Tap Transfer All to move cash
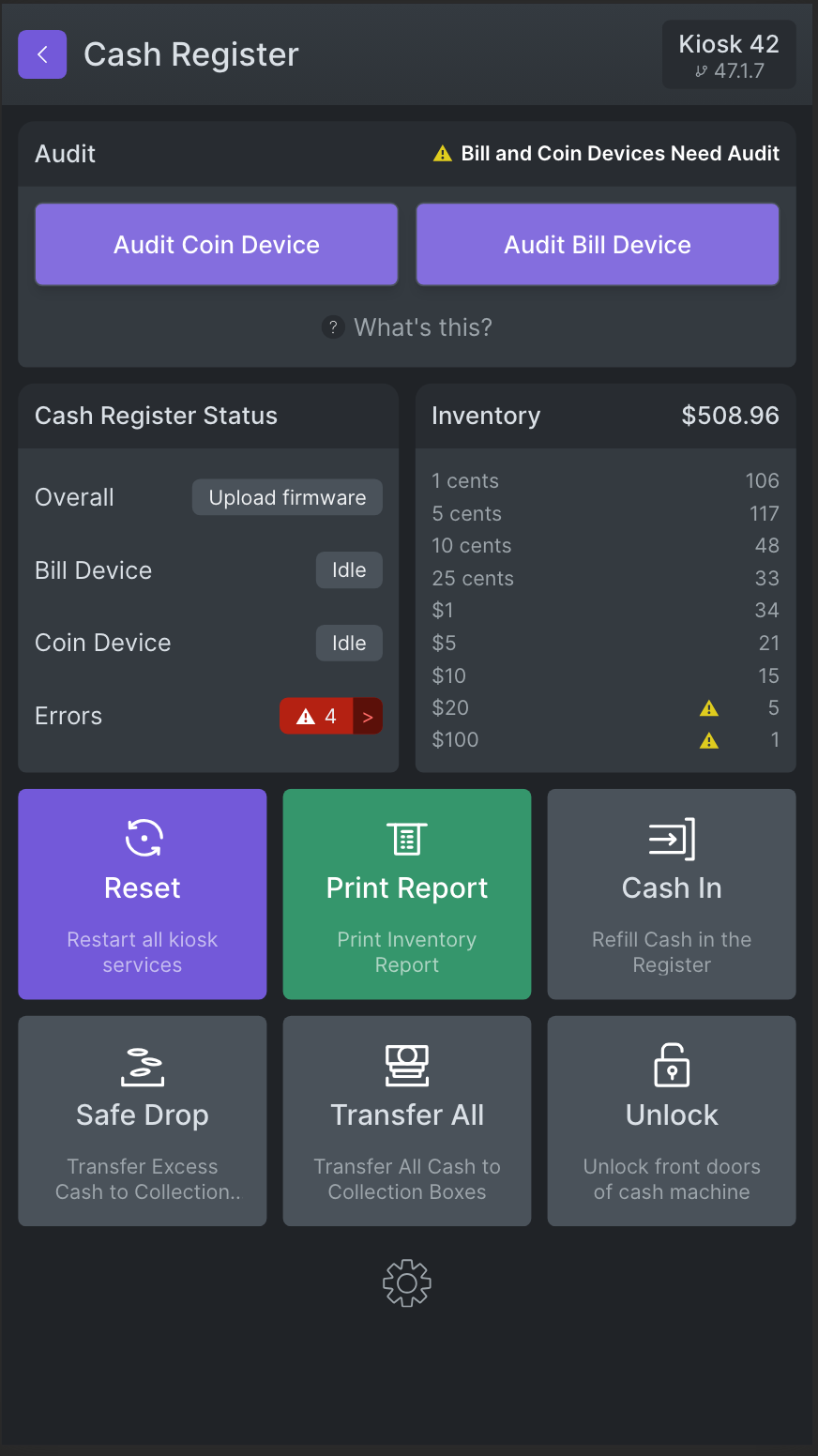 (407, 1121)
